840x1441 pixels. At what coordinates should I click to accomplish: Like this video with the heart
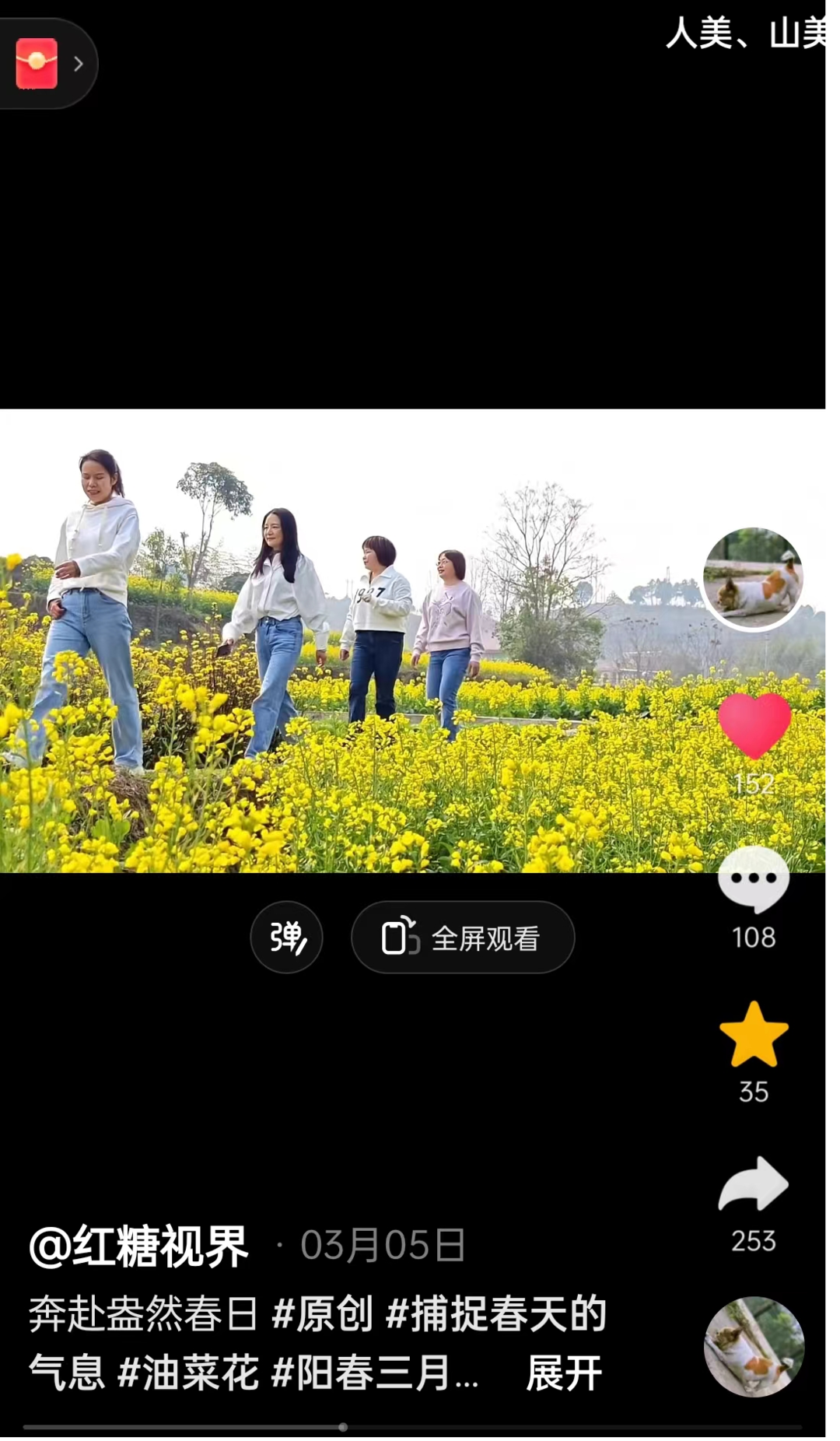click(x=754, y=726)
